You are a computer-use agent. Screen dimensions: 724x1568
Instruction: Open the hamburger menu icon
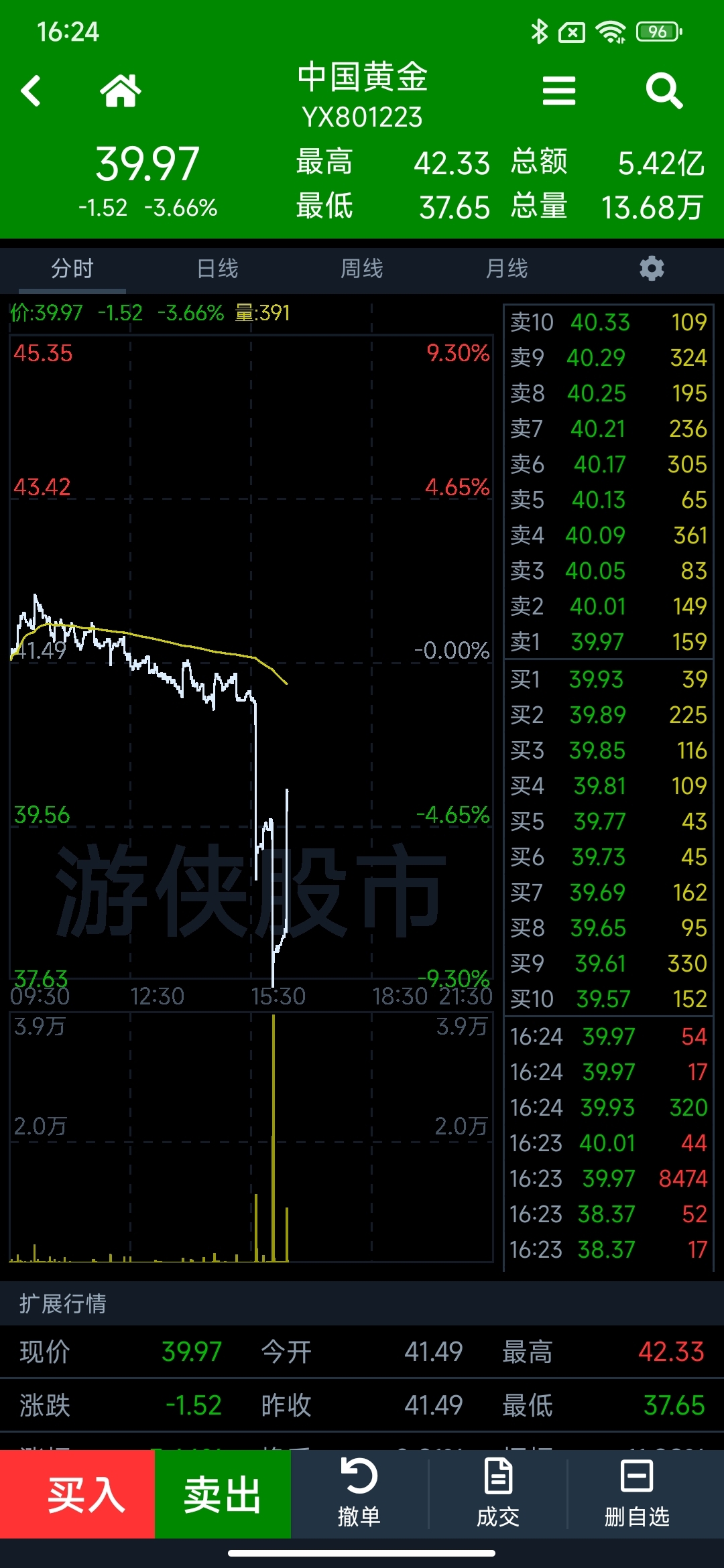[x=559, y=90]
